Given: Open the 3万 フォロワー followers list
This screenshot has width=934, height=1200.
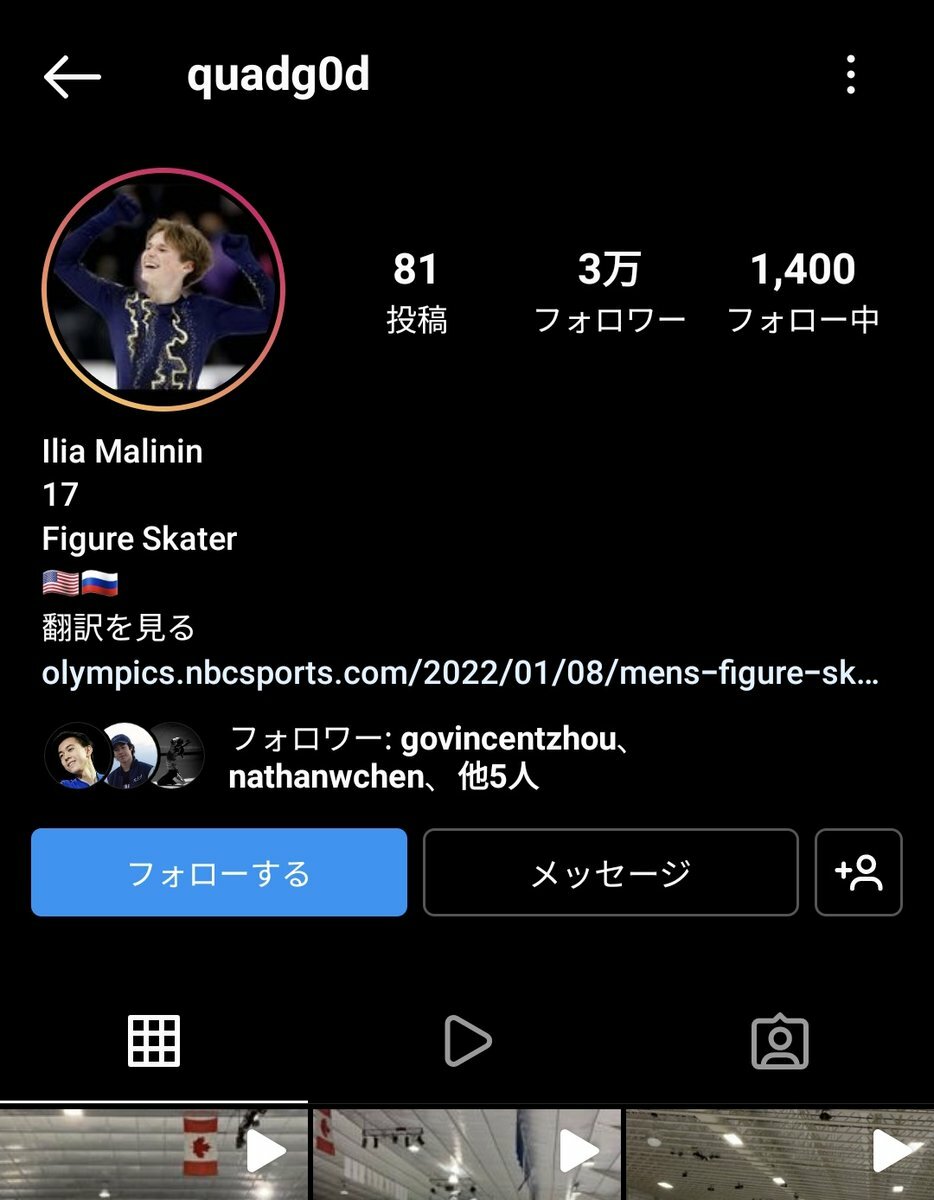Looking at the screenshot, I should pyautogui.click(x=609, y=291).
